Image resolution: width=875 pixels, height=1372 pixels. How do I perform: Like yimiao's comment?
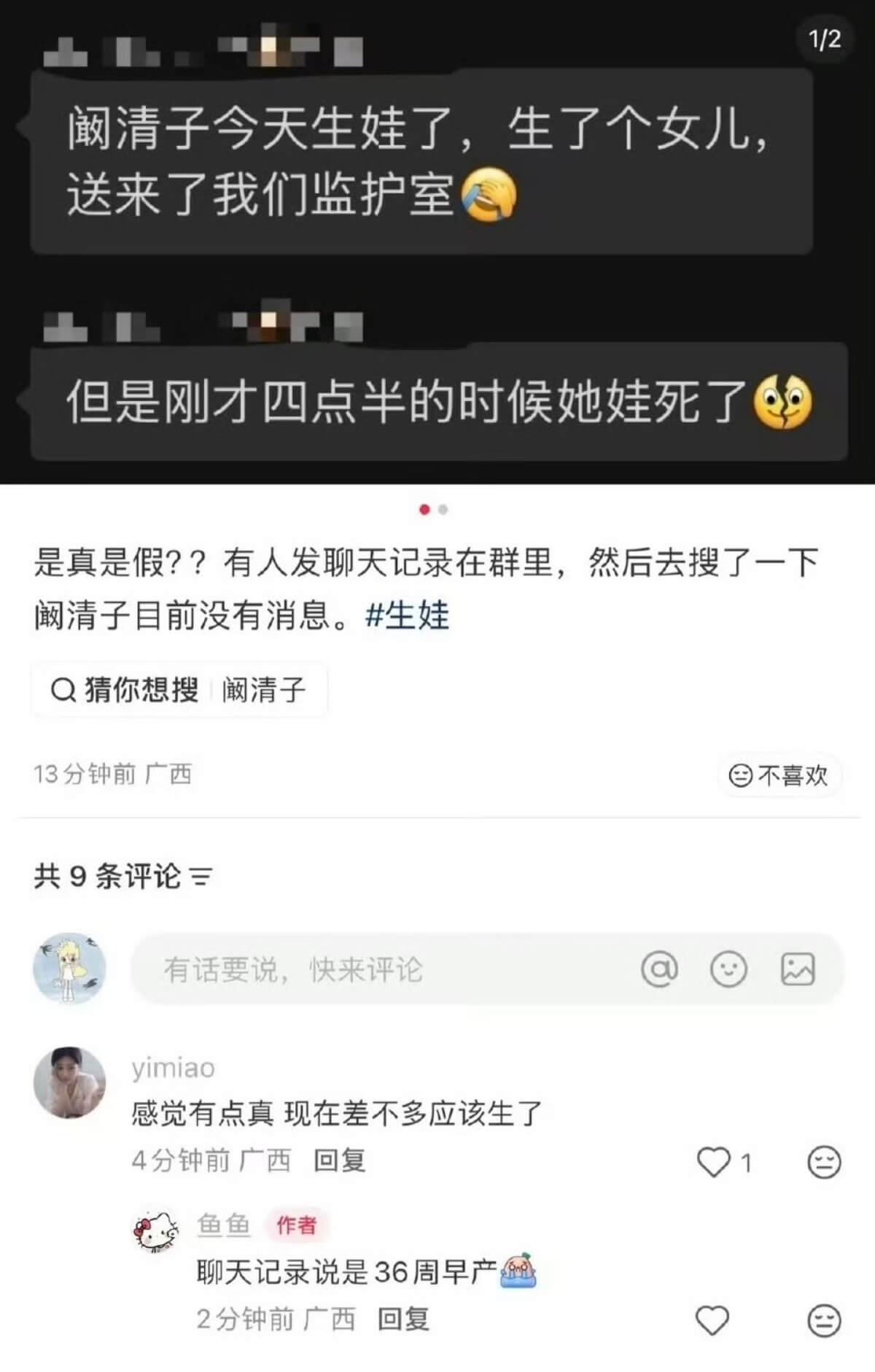pos(714,1162)
